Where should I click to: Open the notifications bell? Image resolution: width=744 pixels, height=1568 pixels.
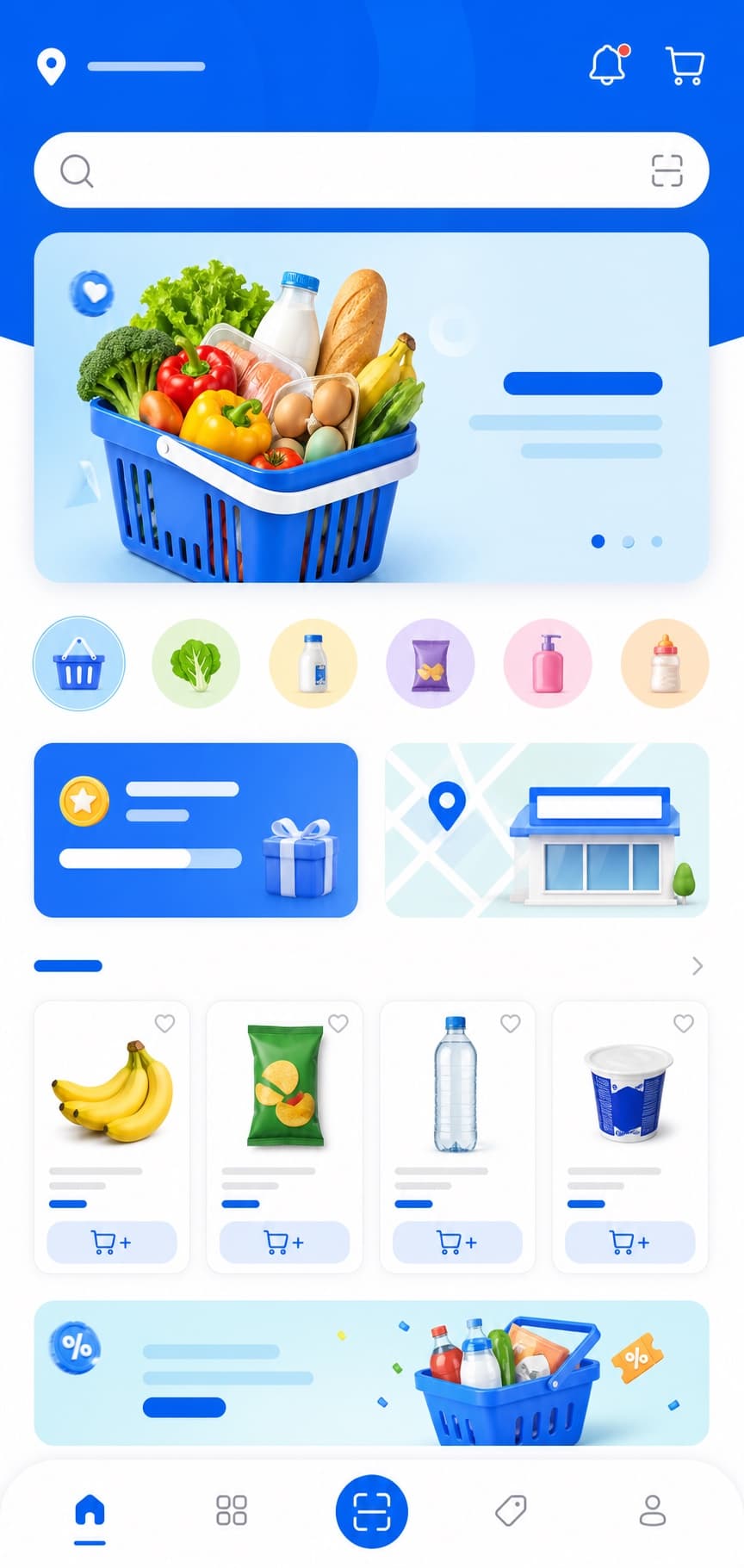point(608,65)
